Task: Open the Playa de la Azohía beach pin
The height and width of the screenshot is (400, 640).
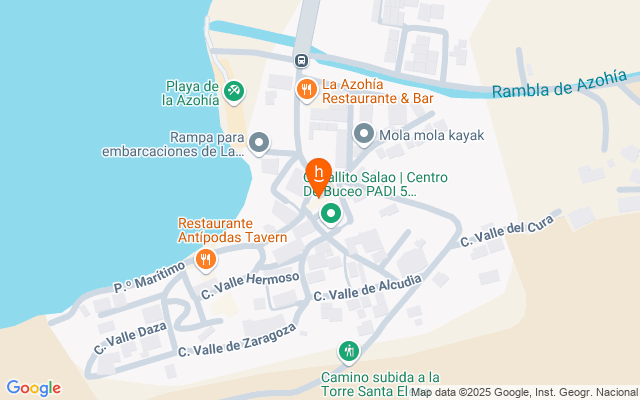Action: point(233,91)
